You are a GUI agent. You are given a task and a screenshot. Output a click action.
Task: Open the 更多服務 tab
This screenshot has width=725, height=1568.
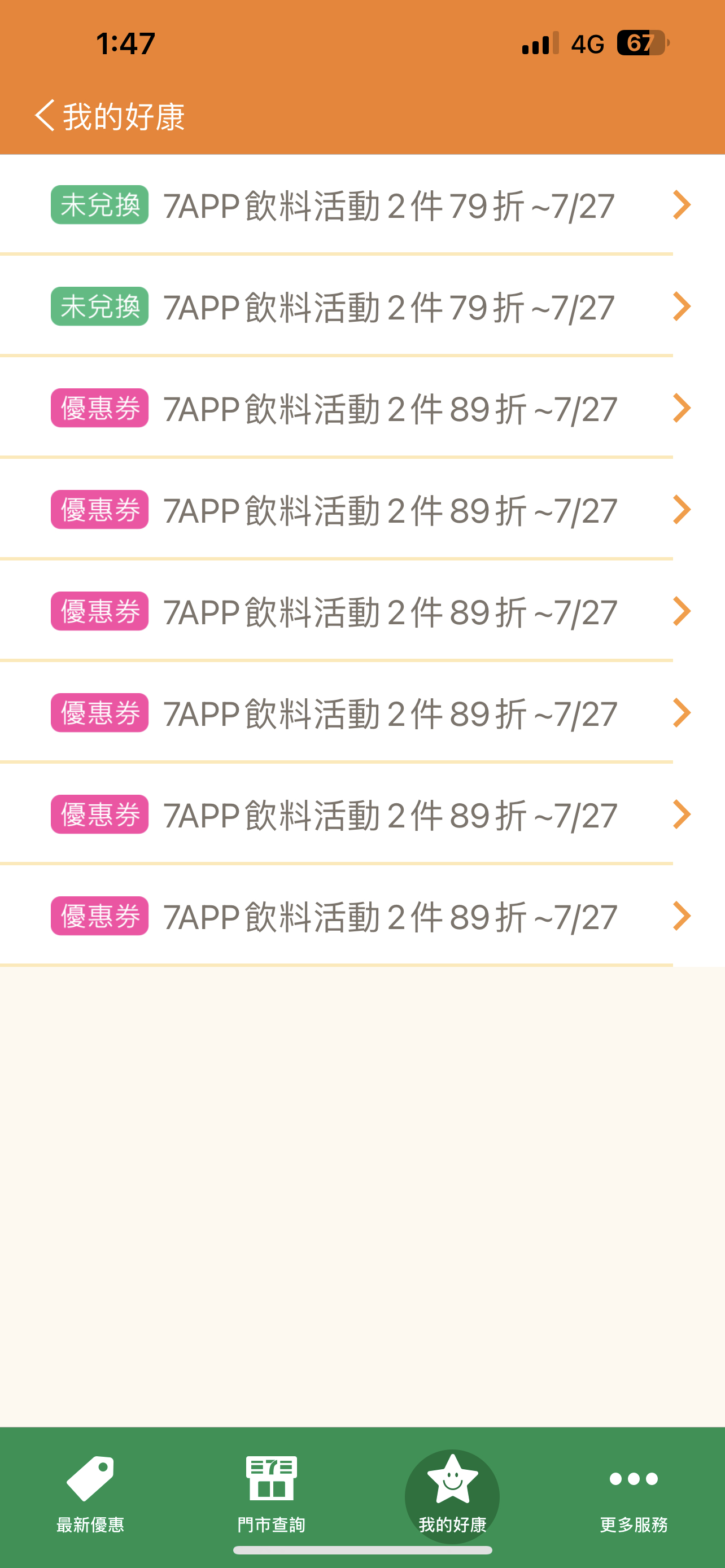tap(634, 1495)
